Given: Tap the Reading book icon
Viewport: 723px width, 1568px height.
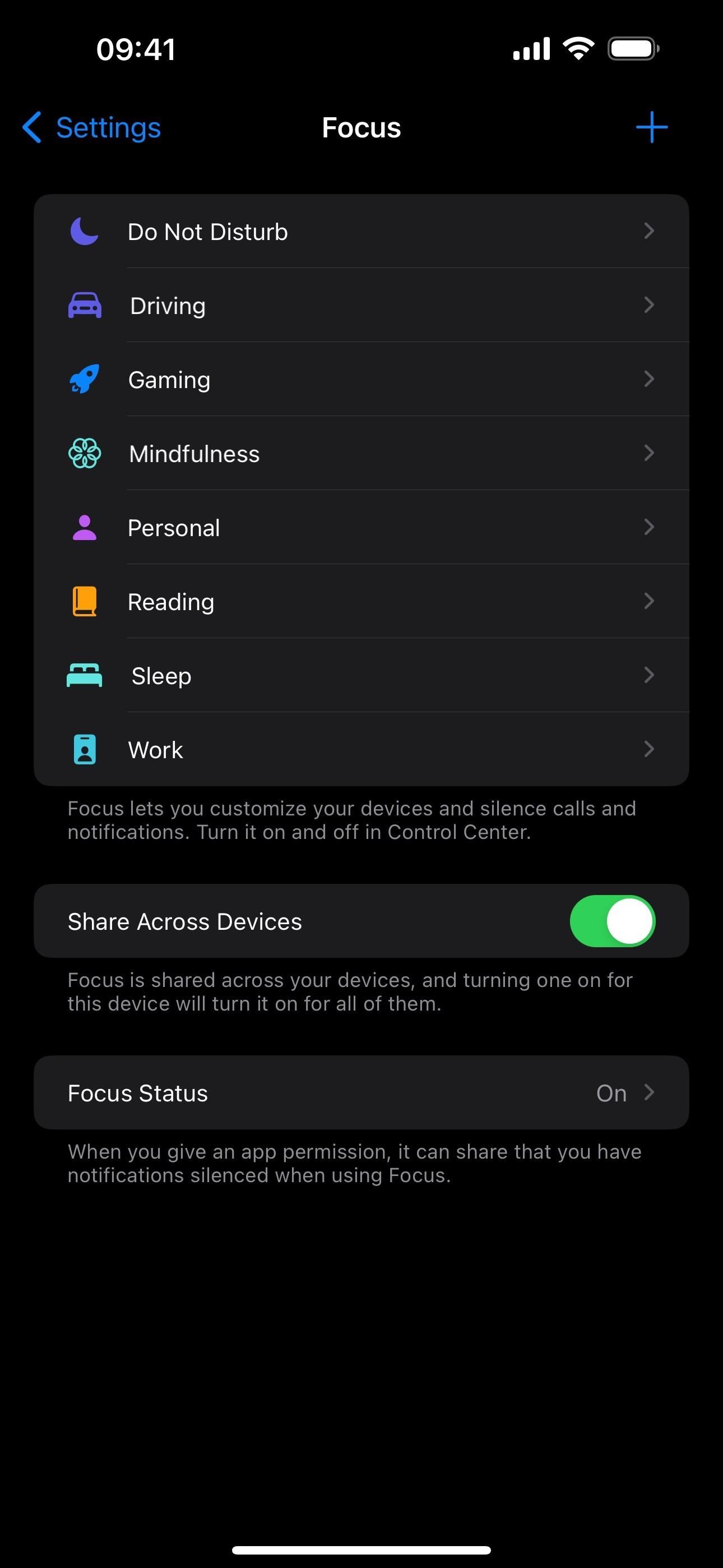Looking at the screenshot, I should (85, 601).
